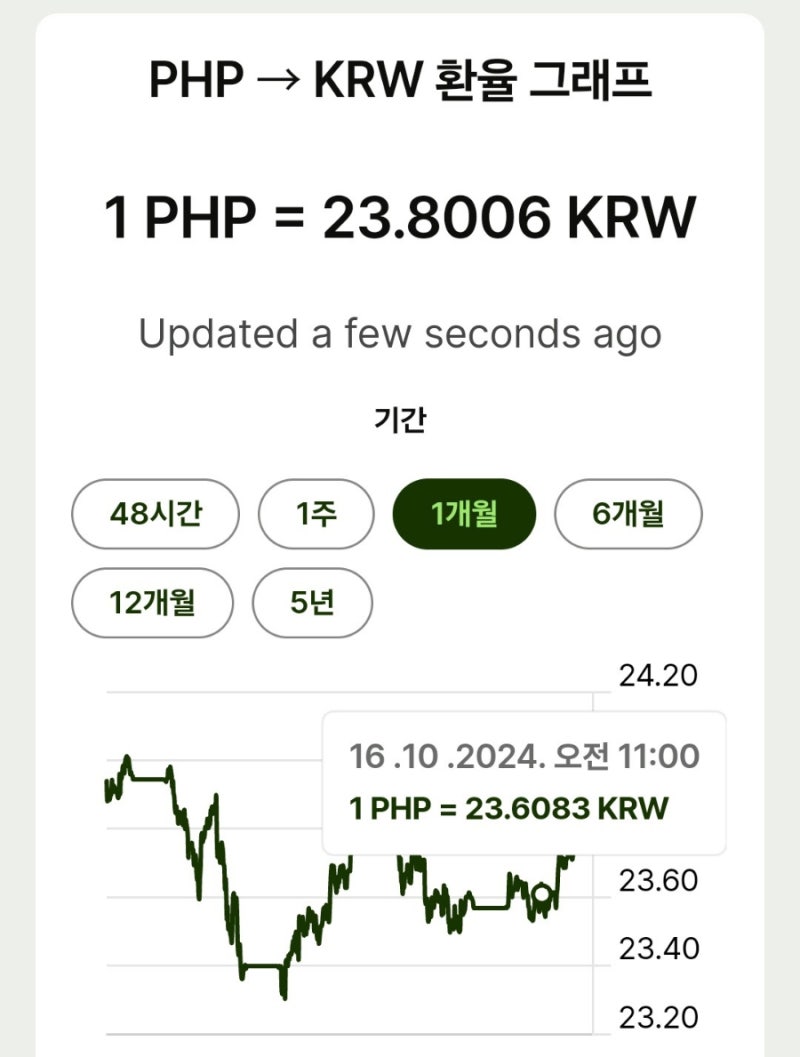The width and height of the screenshot is (800, 1057).
Task: Switch to the 1주 period view
Action: point(315,514)
